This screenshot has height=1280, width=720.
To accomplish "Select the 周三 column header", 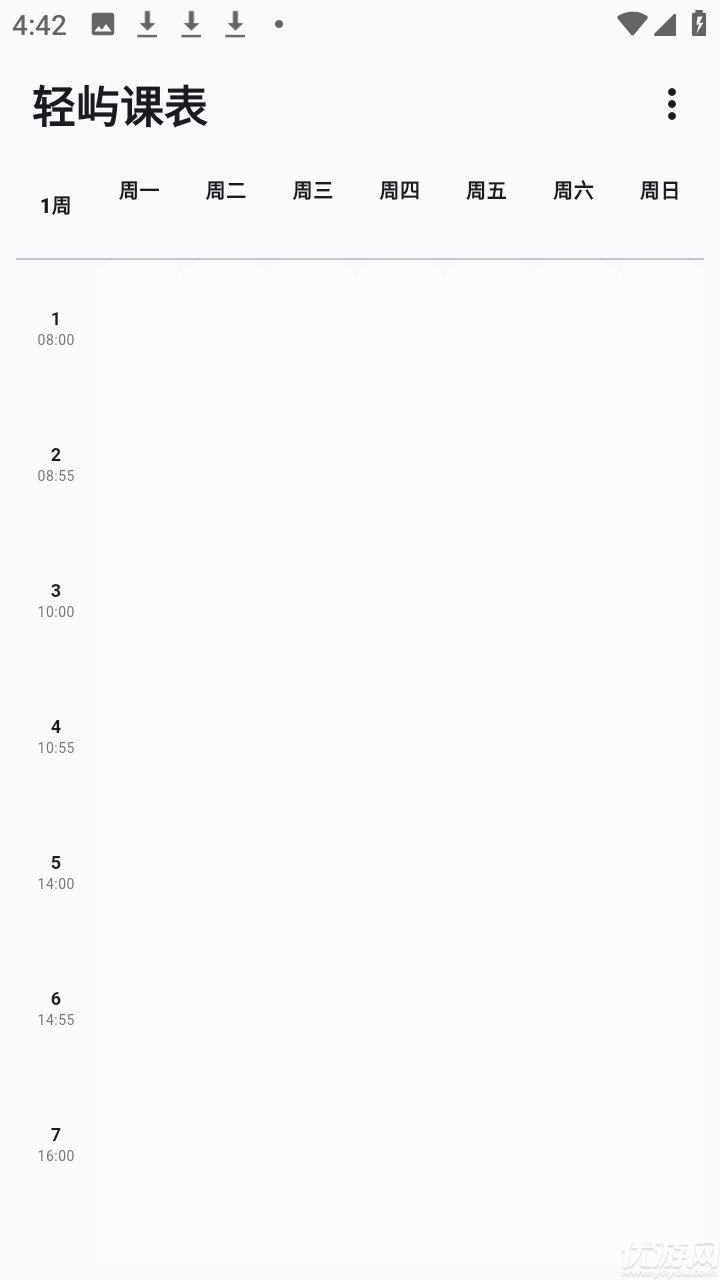I will click(x=312, y=190).
